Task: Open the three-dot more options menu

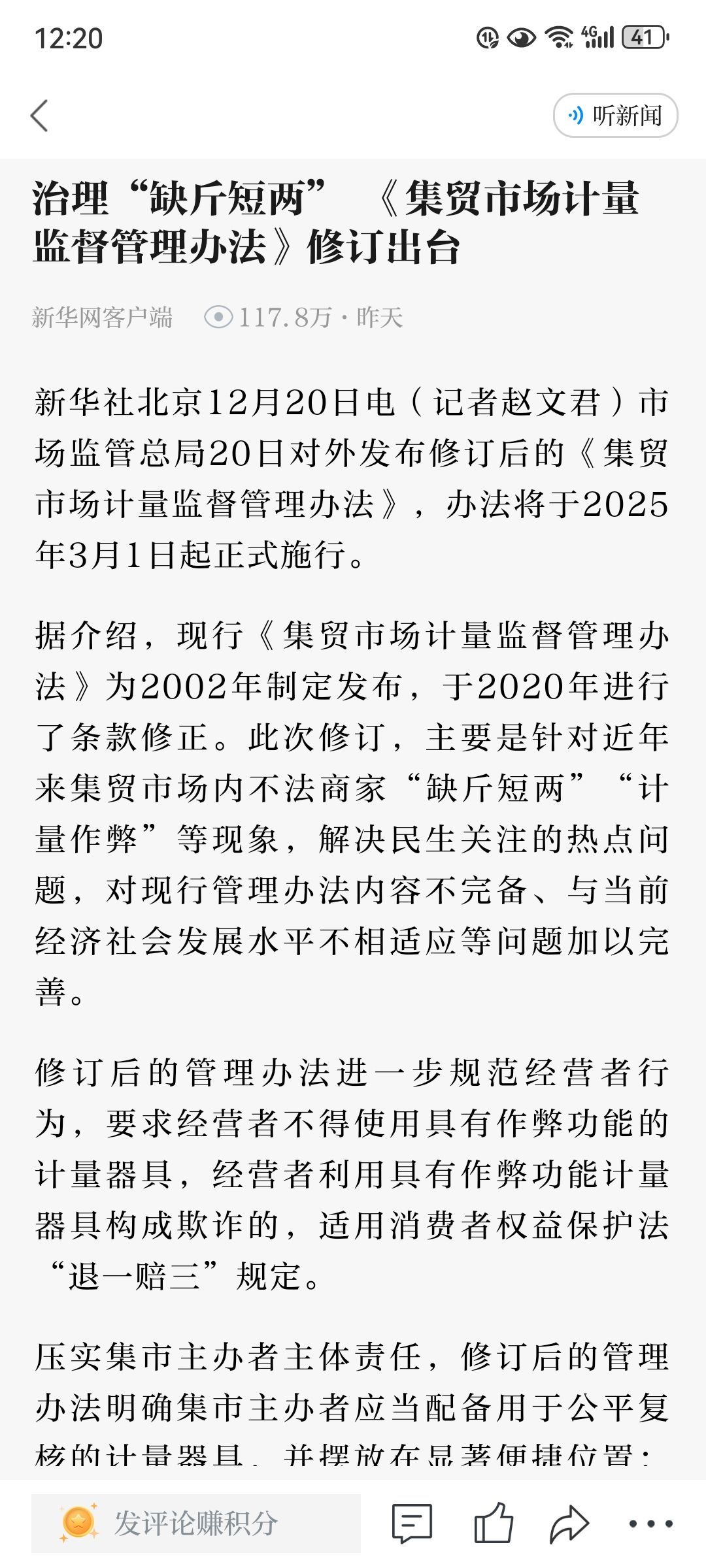Action: (x=650, y=1524)
